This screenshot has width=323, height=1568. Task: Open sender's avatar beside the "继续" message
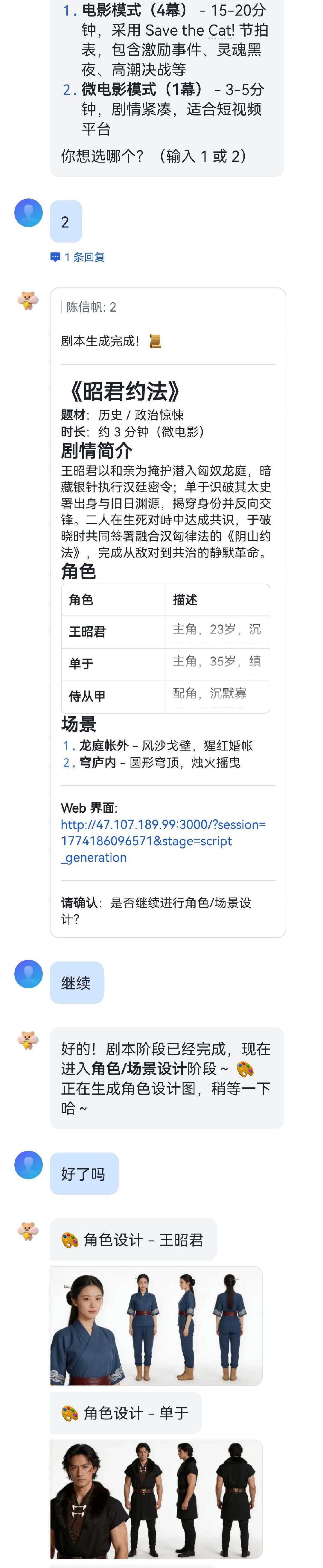29,974
